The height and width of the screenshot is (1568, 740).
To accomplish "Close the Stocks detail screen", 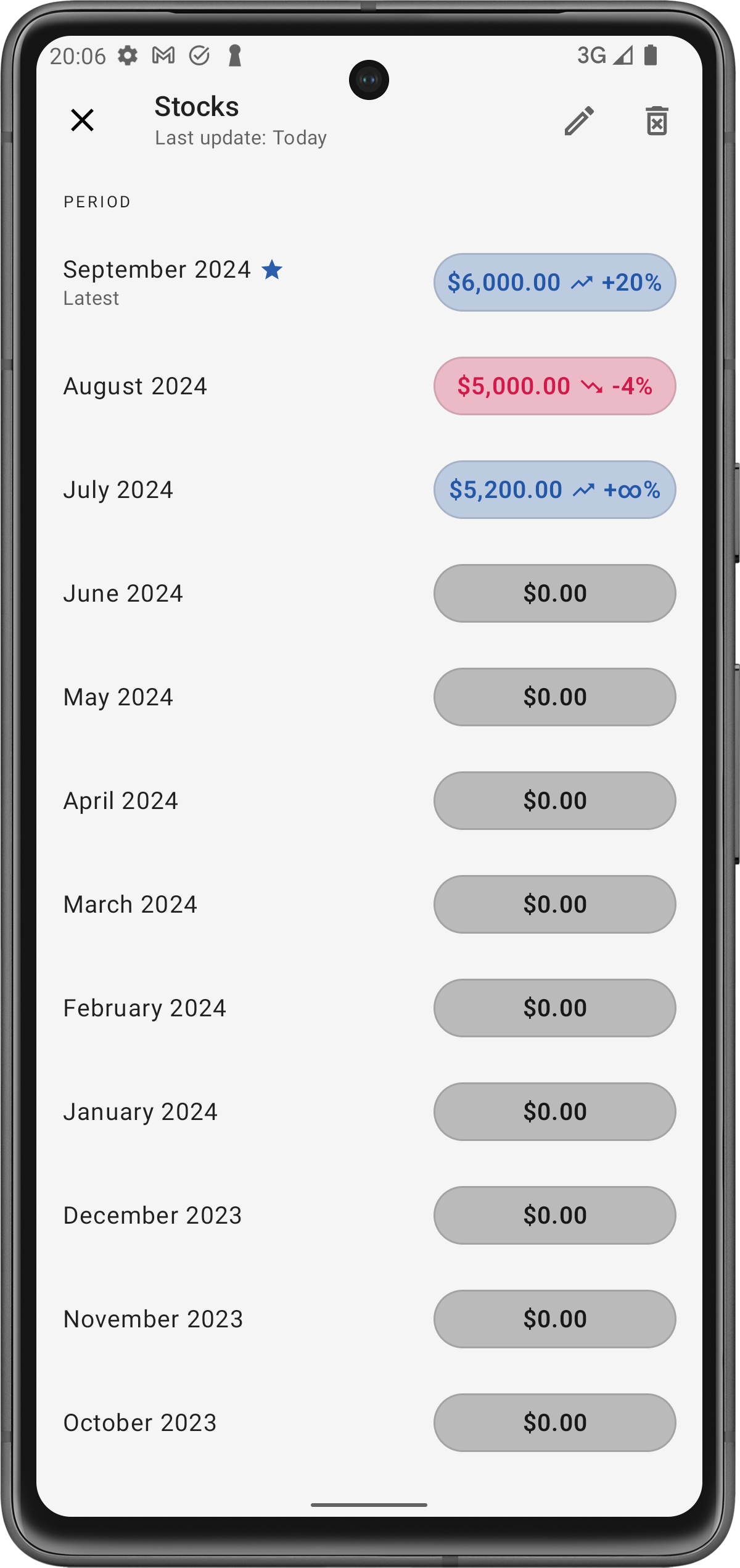I will click(82, 120).
